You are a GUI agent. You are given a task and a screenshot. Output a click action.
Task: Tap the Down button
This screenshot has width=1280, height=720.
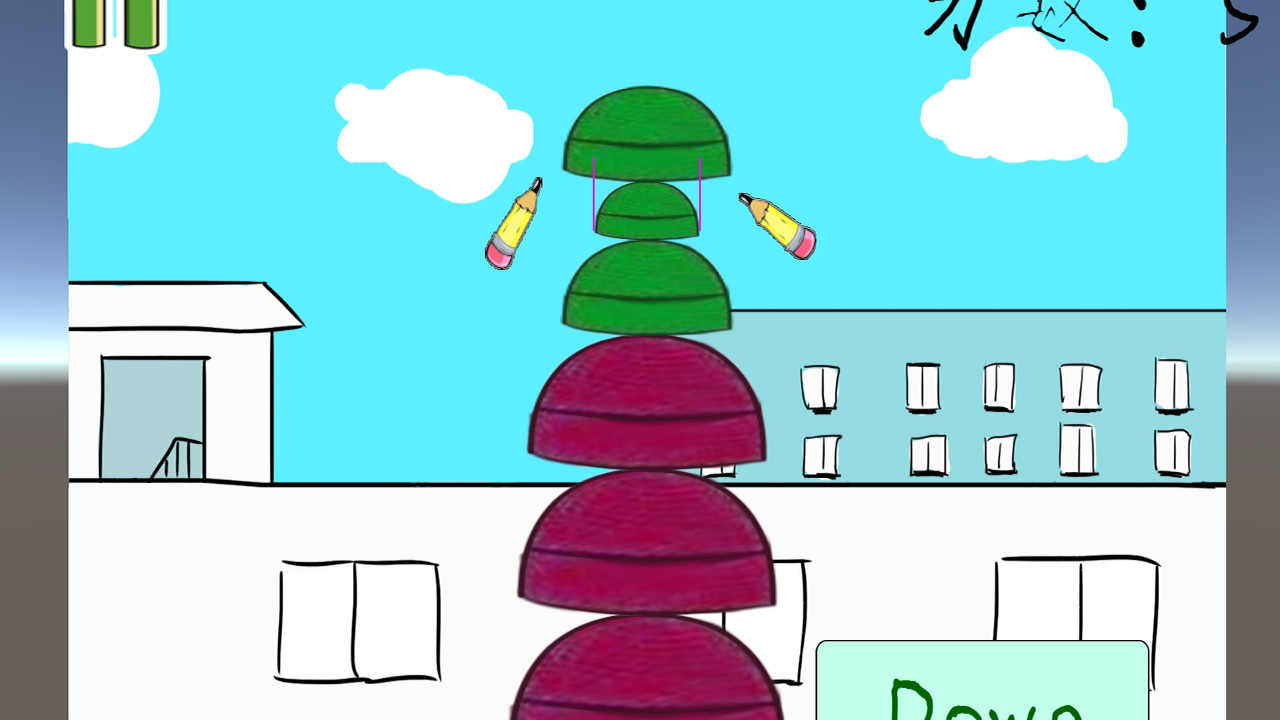[982, 682]
